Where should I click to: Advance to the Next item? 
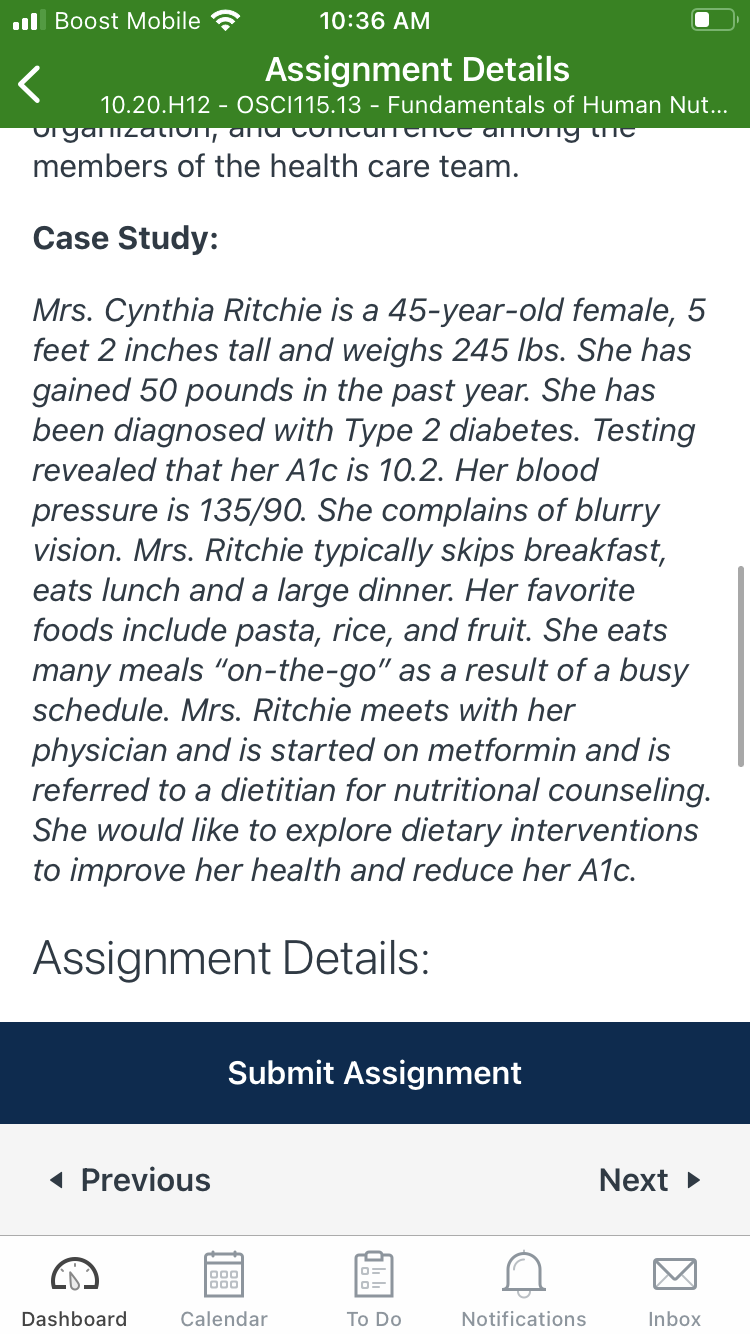[x=650, y=1180]
